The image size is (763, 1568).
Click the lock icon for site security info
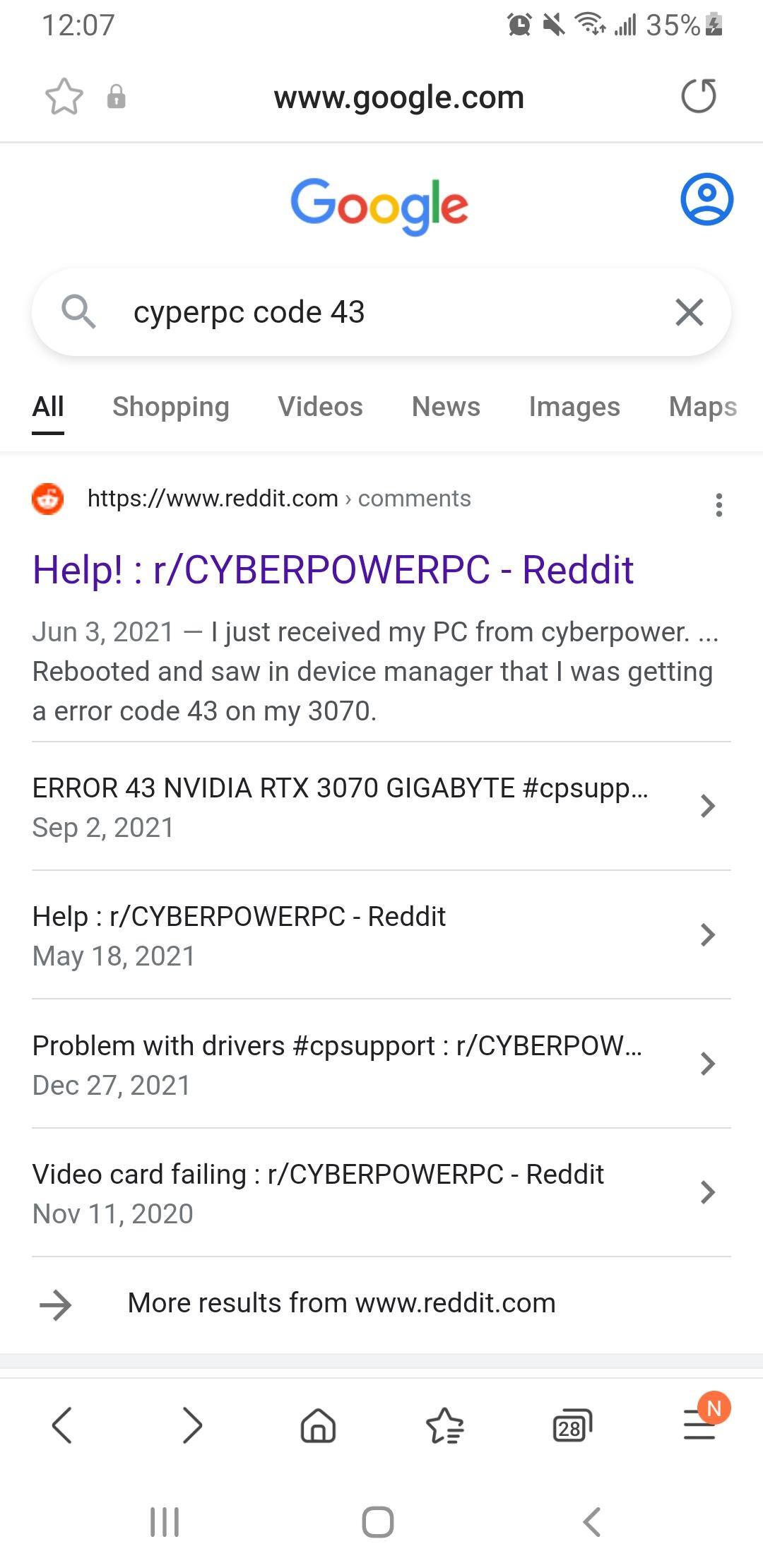point(117,97)
